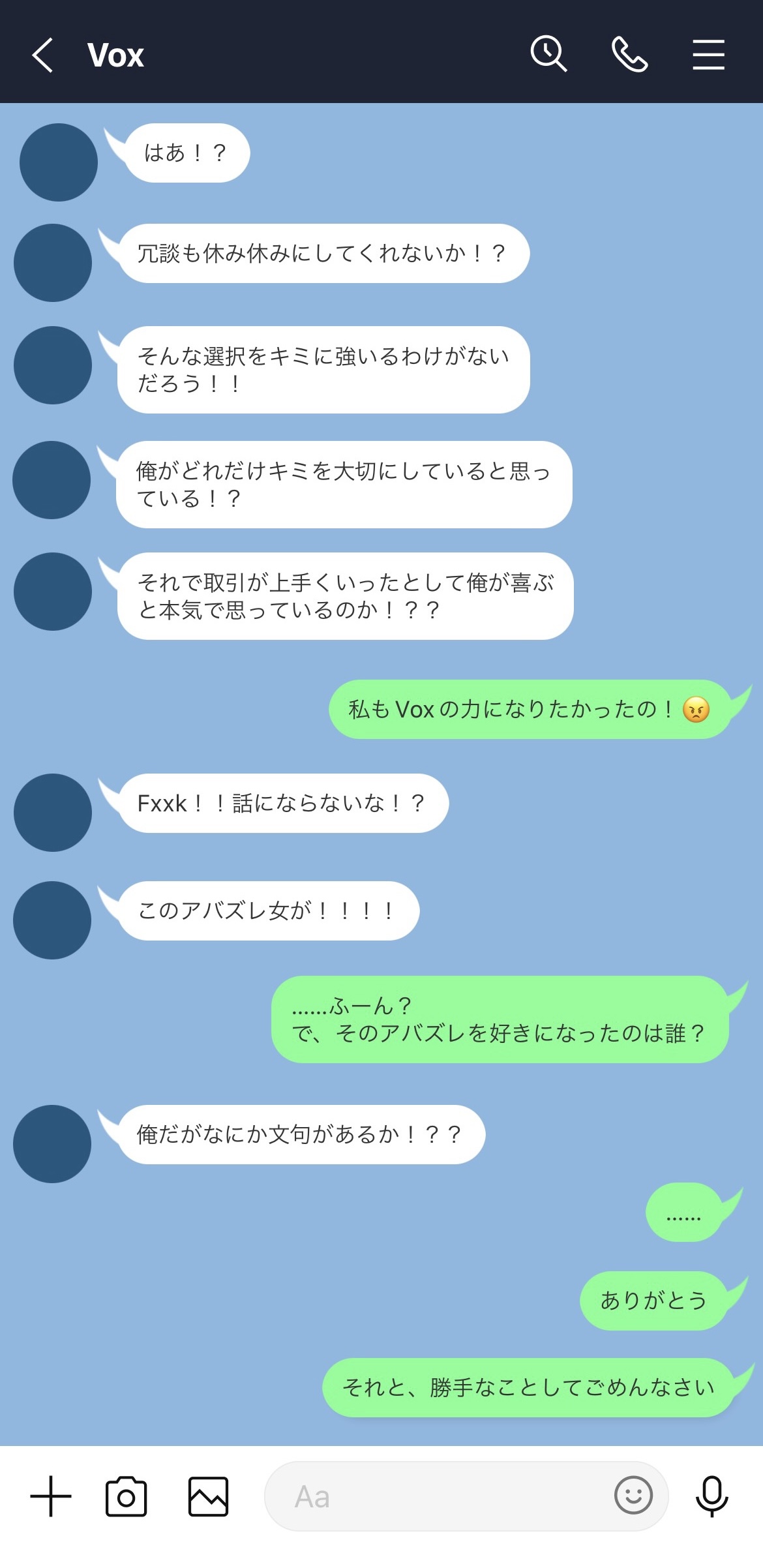Open the photo gallery picker
The image size is (763, 1568).
[x=208, y=1496]
